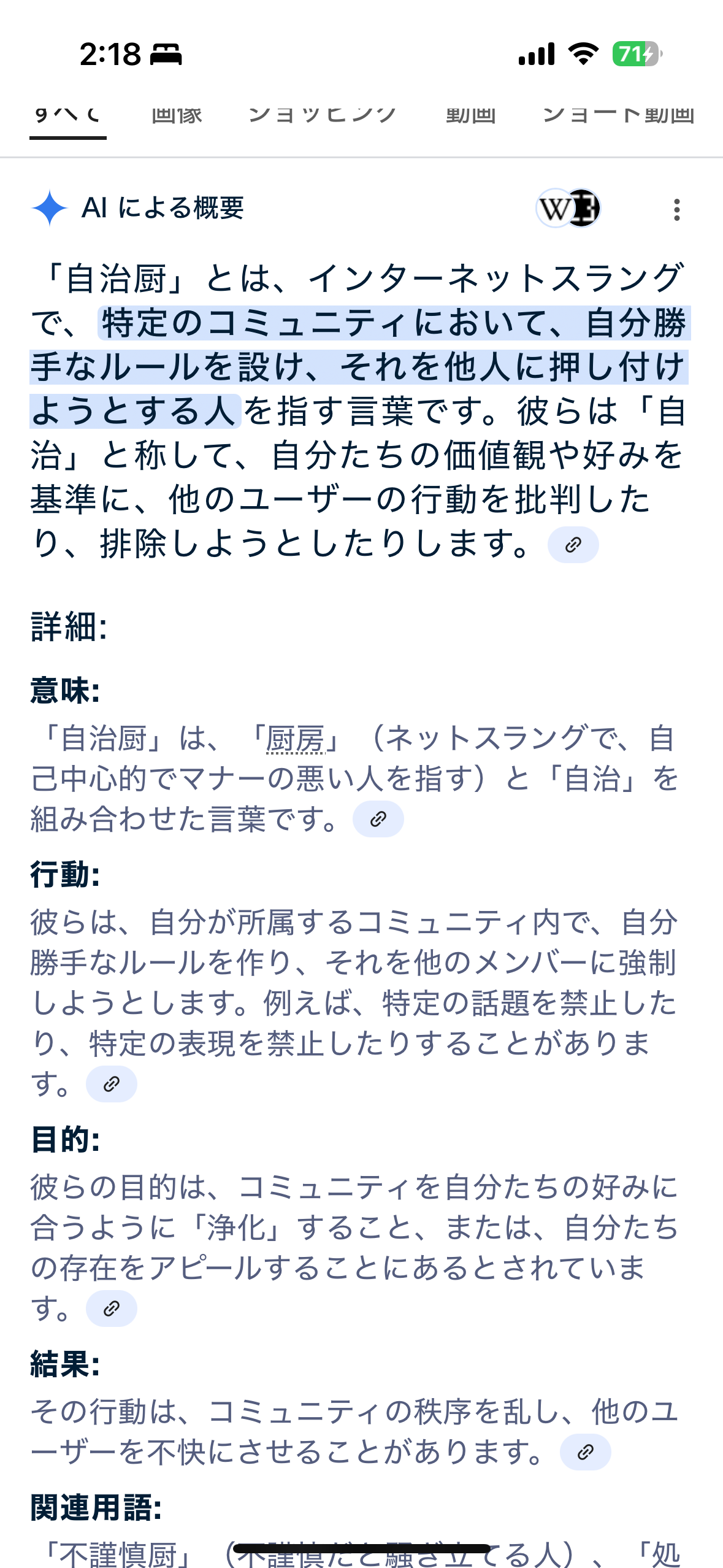Switch to the 動画 tab
723x1568 pixels.
pyautogui.click(x=470, y=114)
